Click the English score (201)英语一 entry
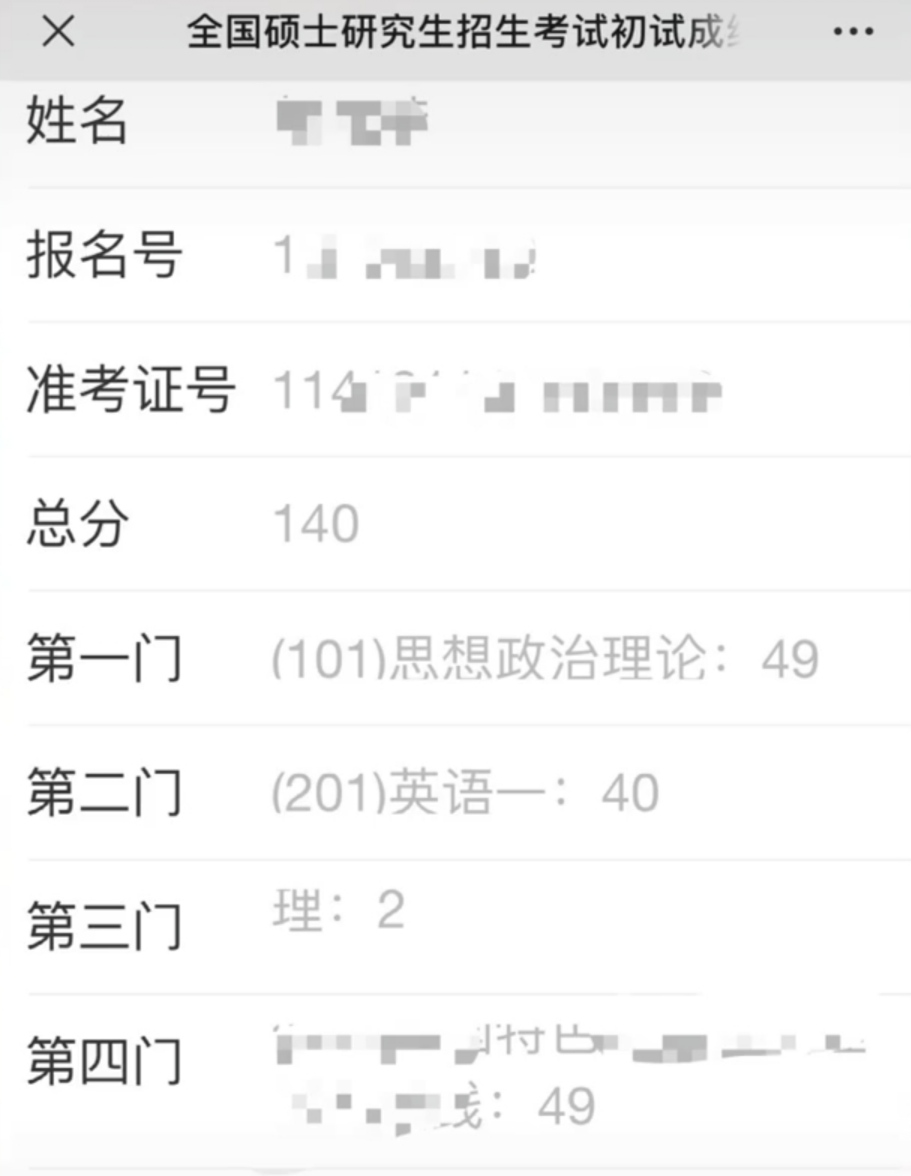 (x=440, y=791)
